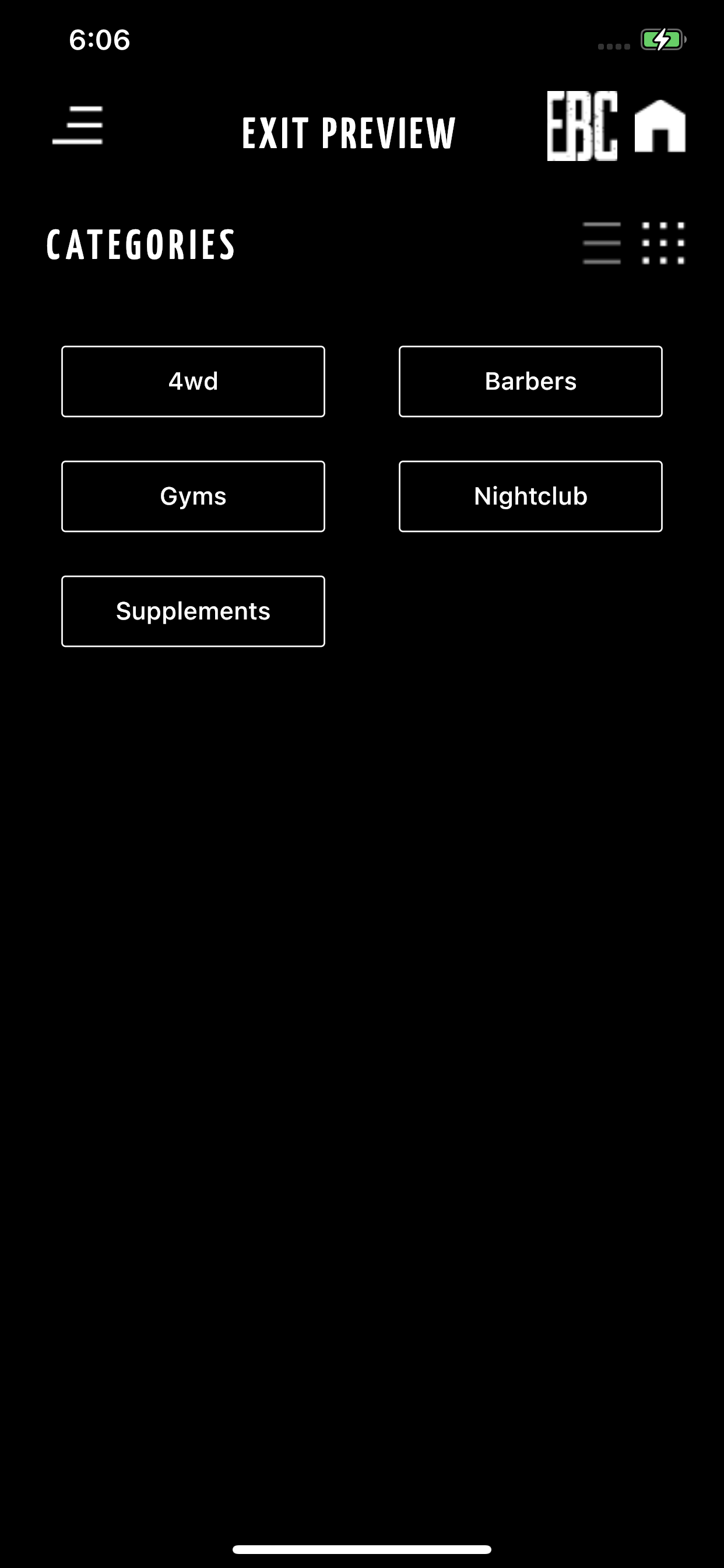This screenshot has height=1568, width=724.
Task: Select the Barbers category
Action: pos(530,381)
